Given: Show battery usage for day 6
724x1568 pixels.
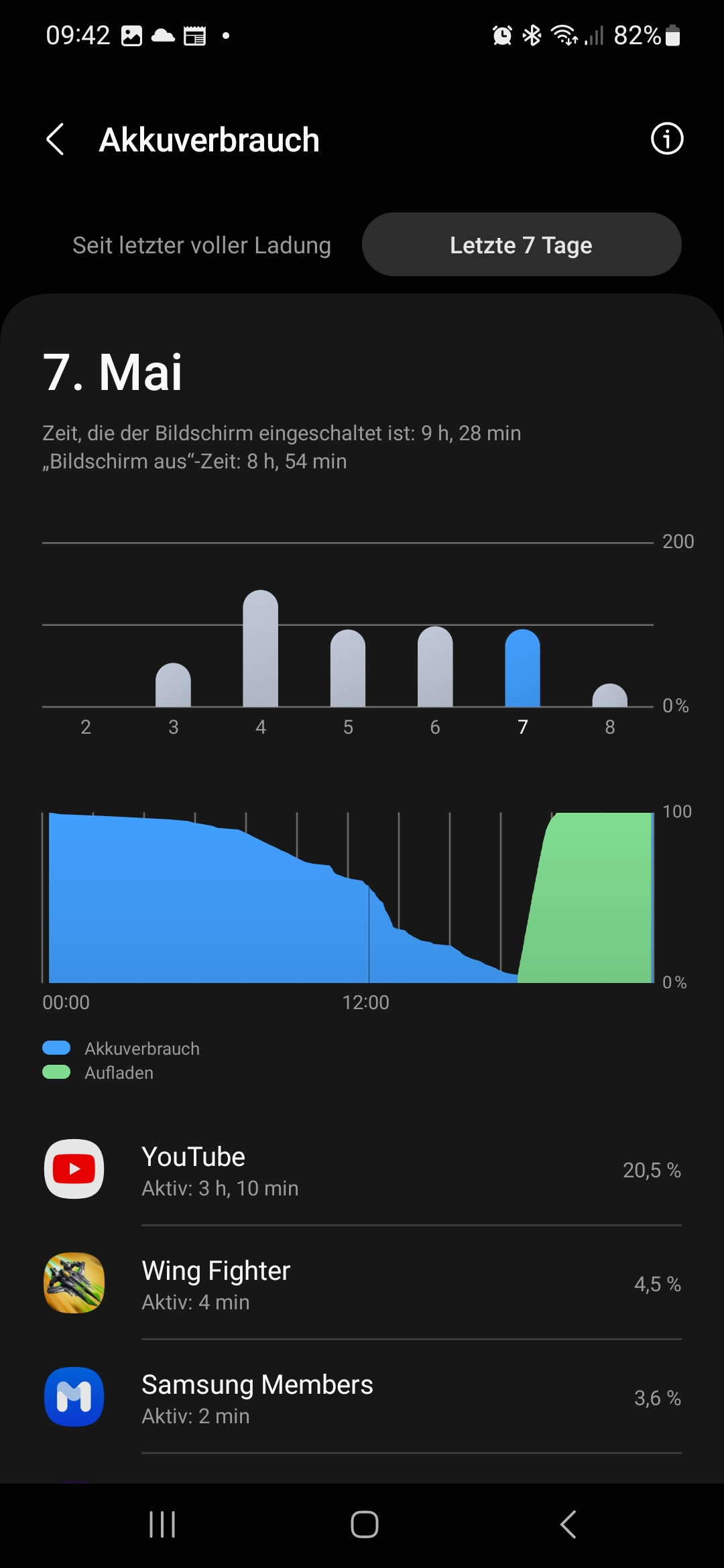Looking at the screenshot, I should 435,667.
